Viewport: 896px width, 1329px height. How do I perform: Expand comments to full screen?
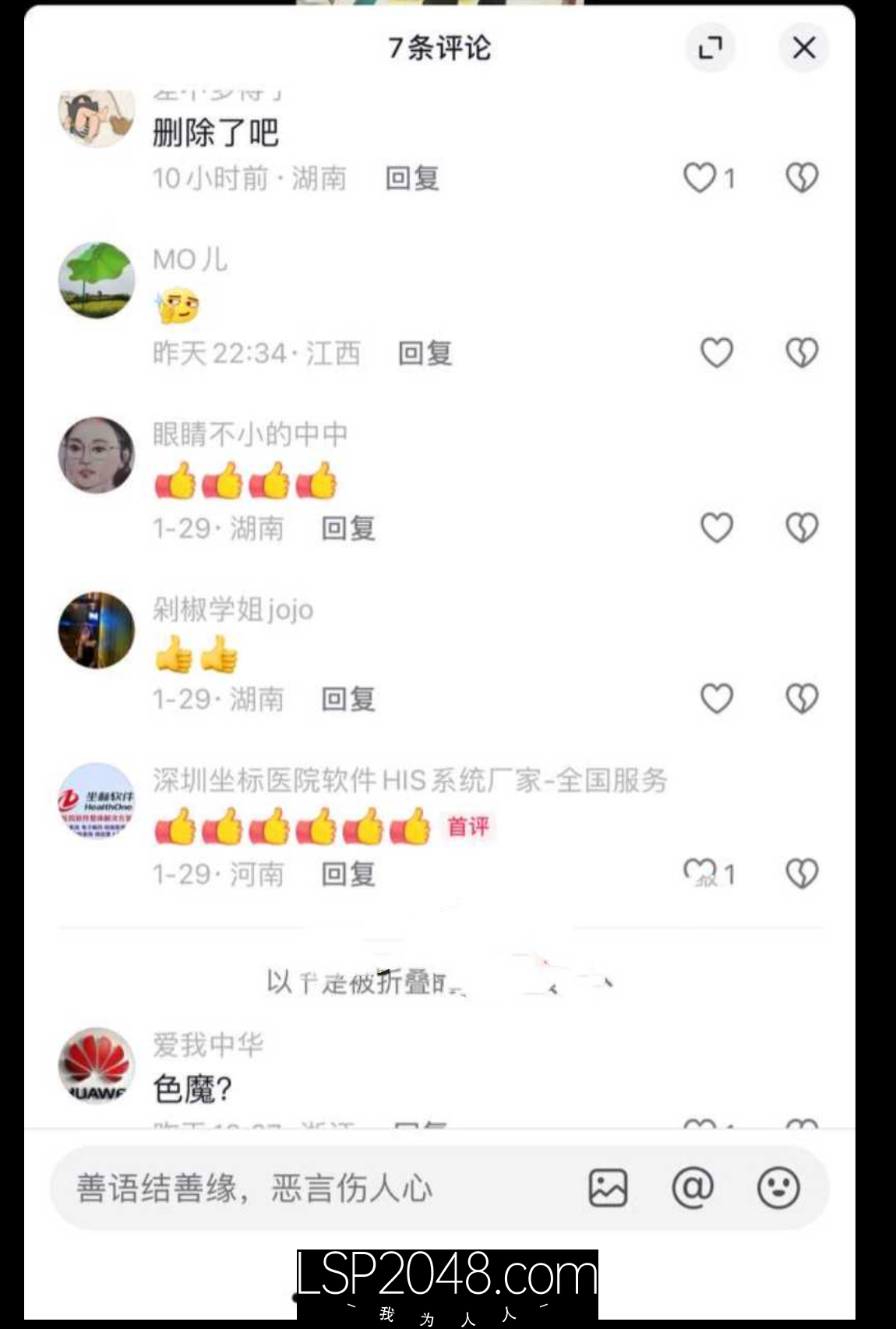pyautogui.click(x=710, y=48)
